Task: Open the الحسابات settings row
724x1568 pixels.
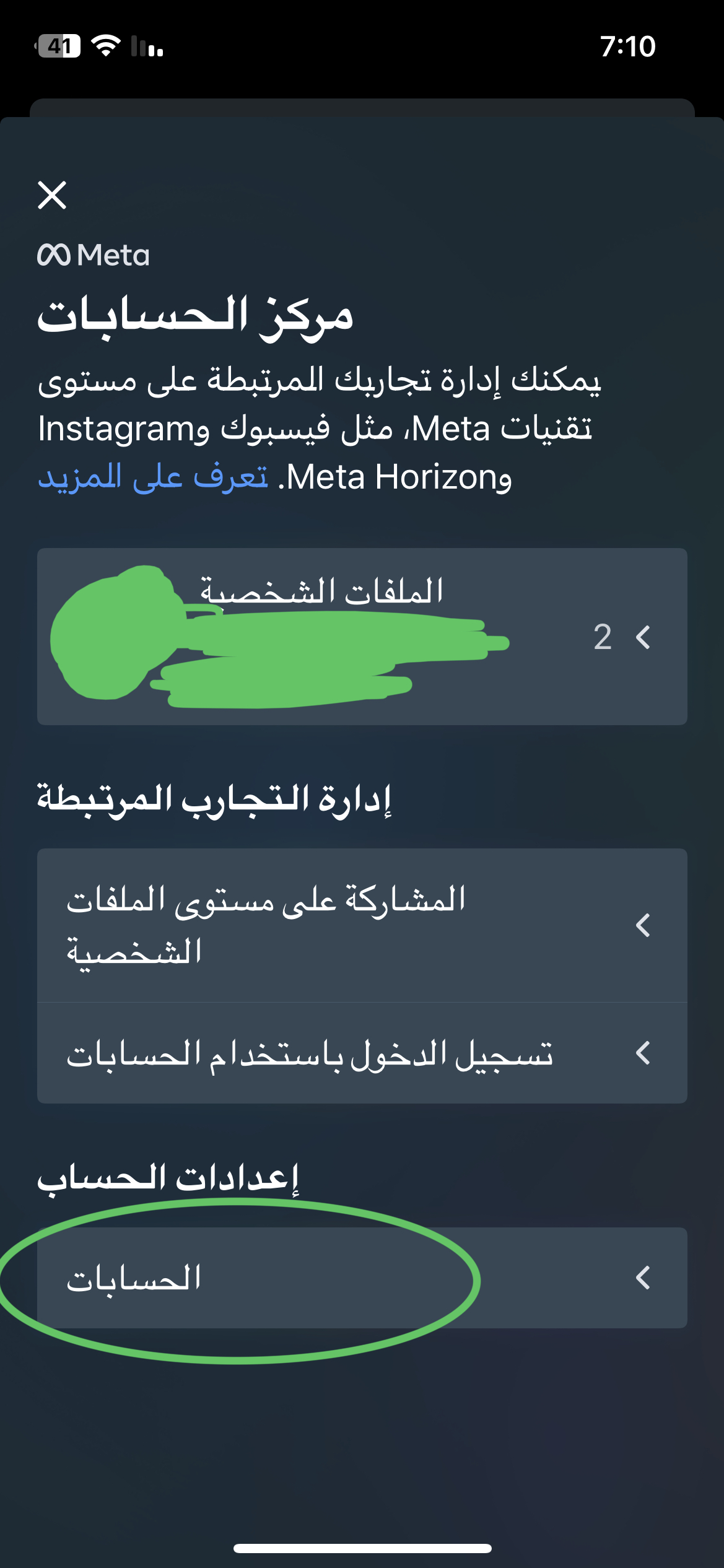Action: click(362, 1278)
